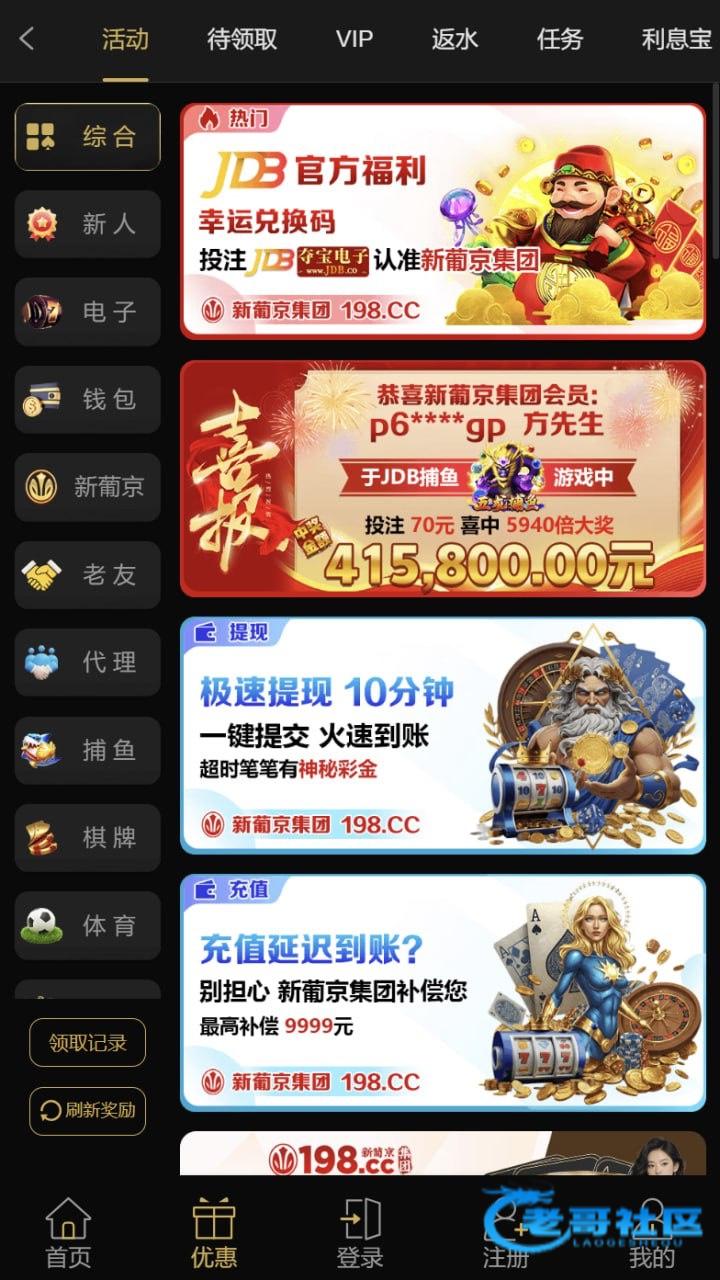Select the 电子 category
The image size is (720, 1280).
pyautogui.click(x=88, y=312)
